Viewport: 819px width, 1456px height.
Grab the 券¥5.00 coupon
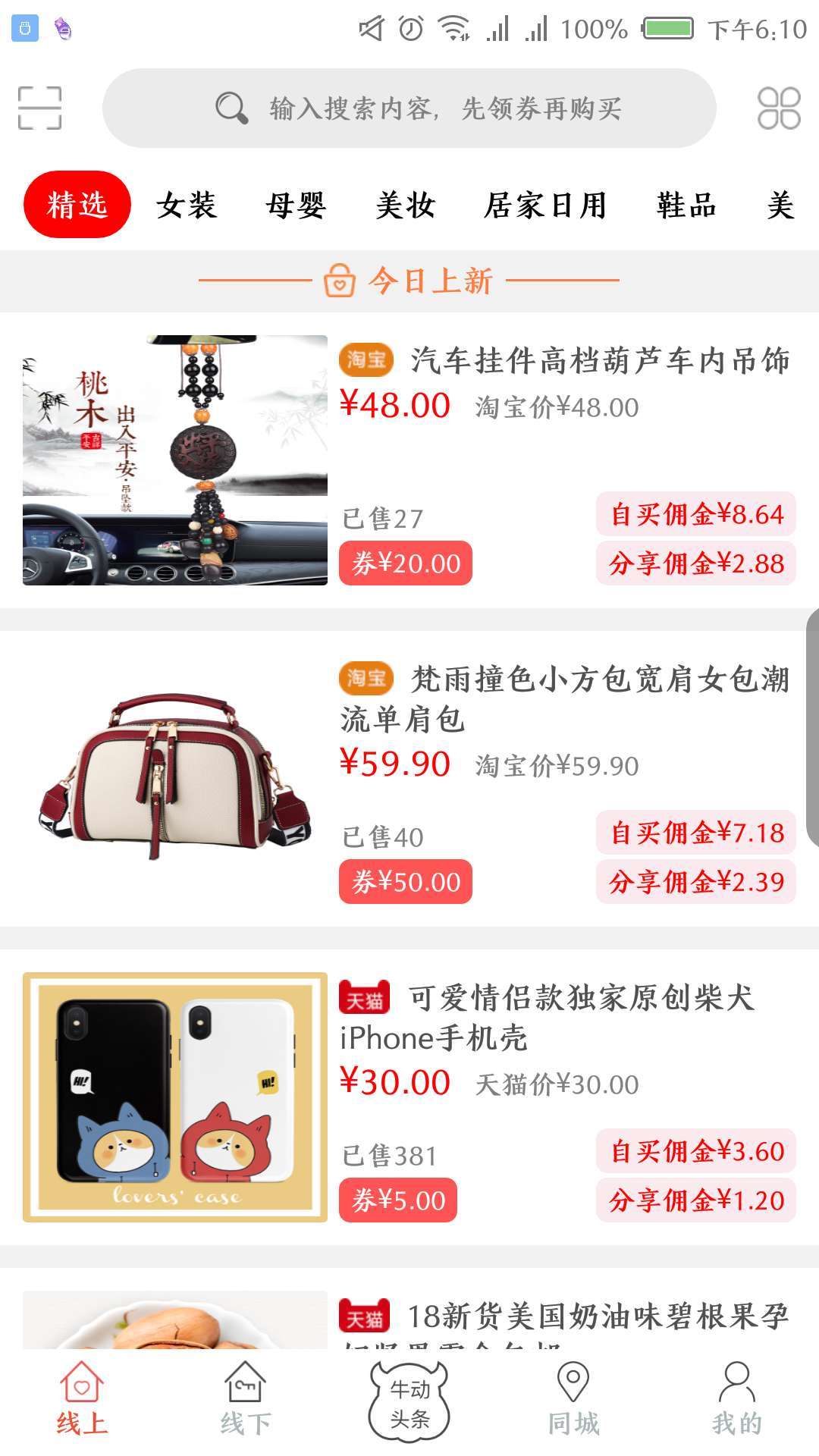[x=398, y=1200]
